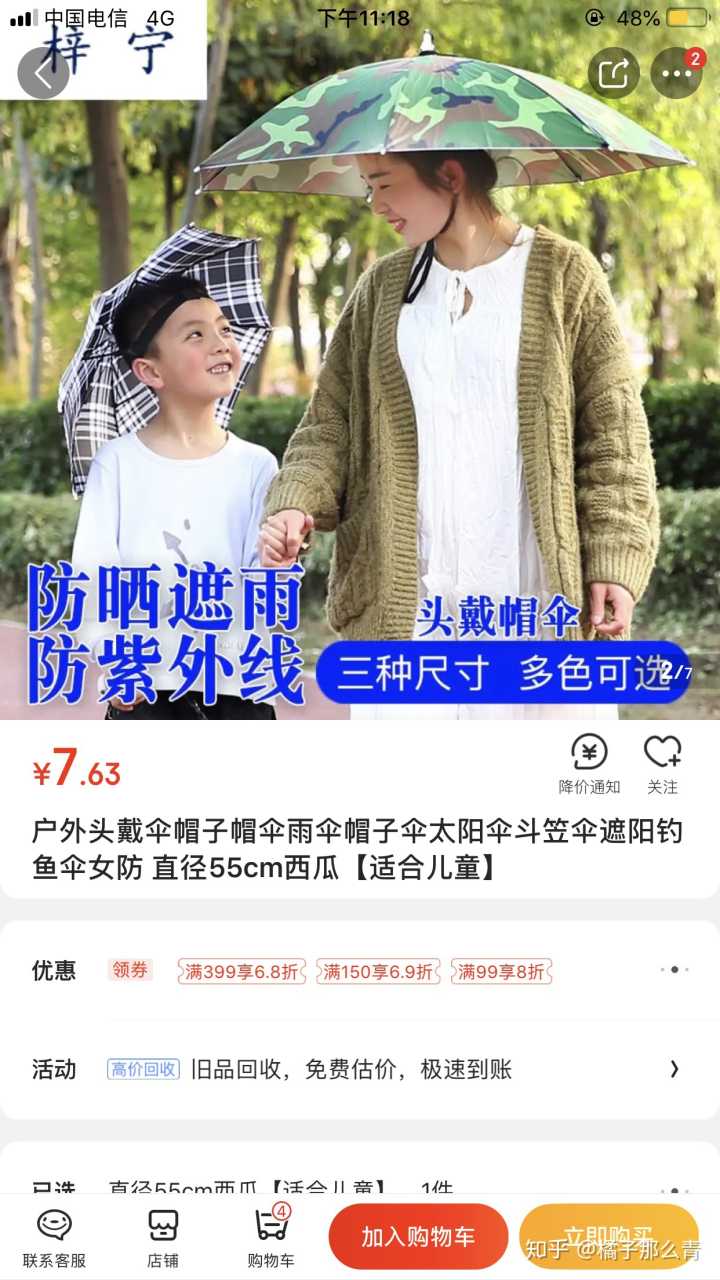The height and width of the screenshot is (1280, 720).
Task: Open the overflow menu with three dots
Action: 676,73
